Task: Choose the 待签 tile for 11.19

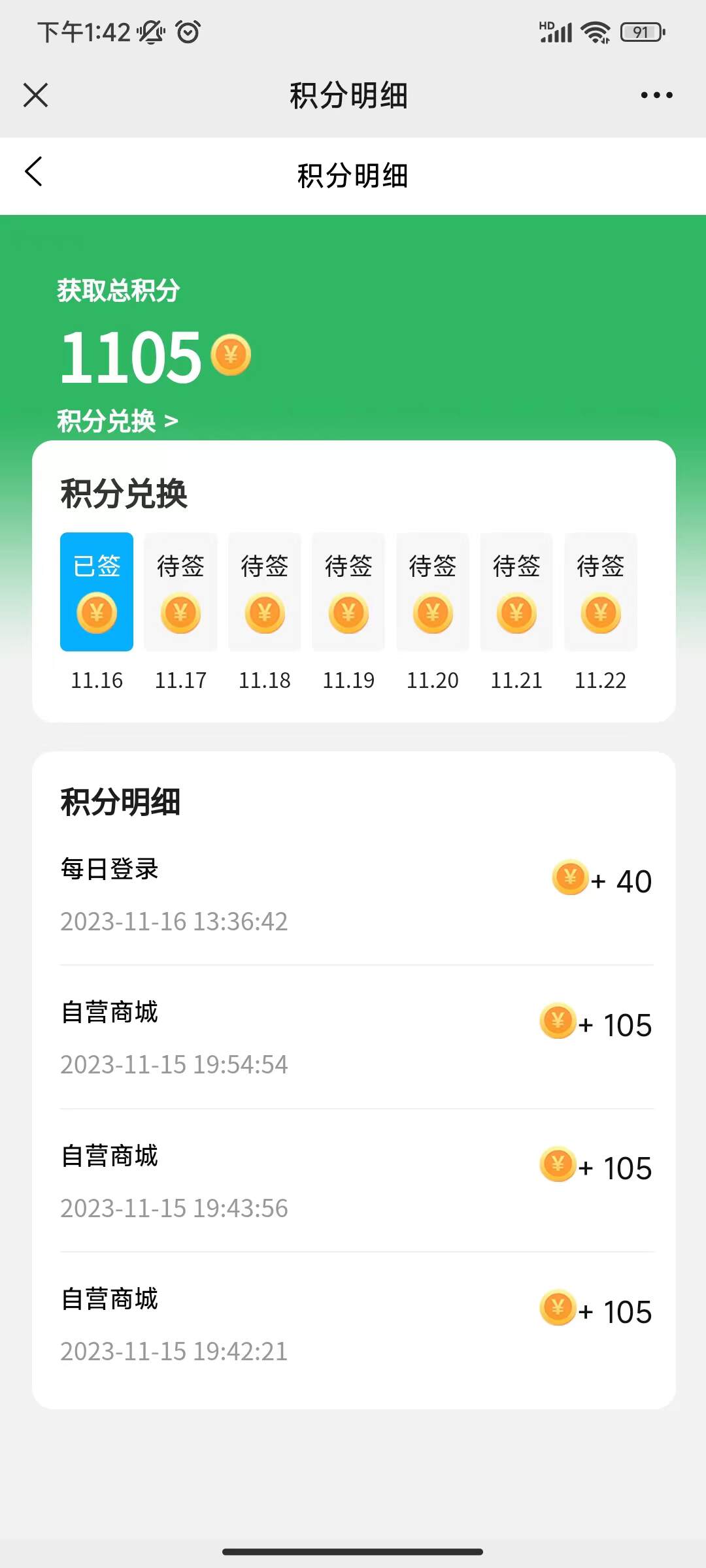Action: pos(348,592)
